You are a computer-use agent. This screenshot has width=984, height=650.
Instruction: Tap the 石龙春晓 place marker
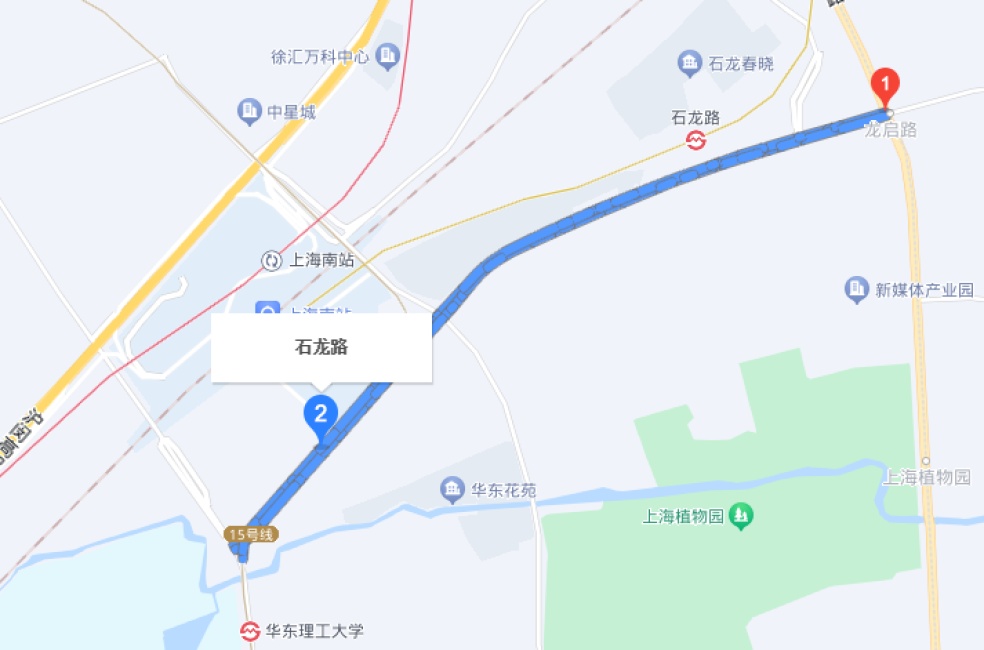pyautogui.click(x=690, y=65)
